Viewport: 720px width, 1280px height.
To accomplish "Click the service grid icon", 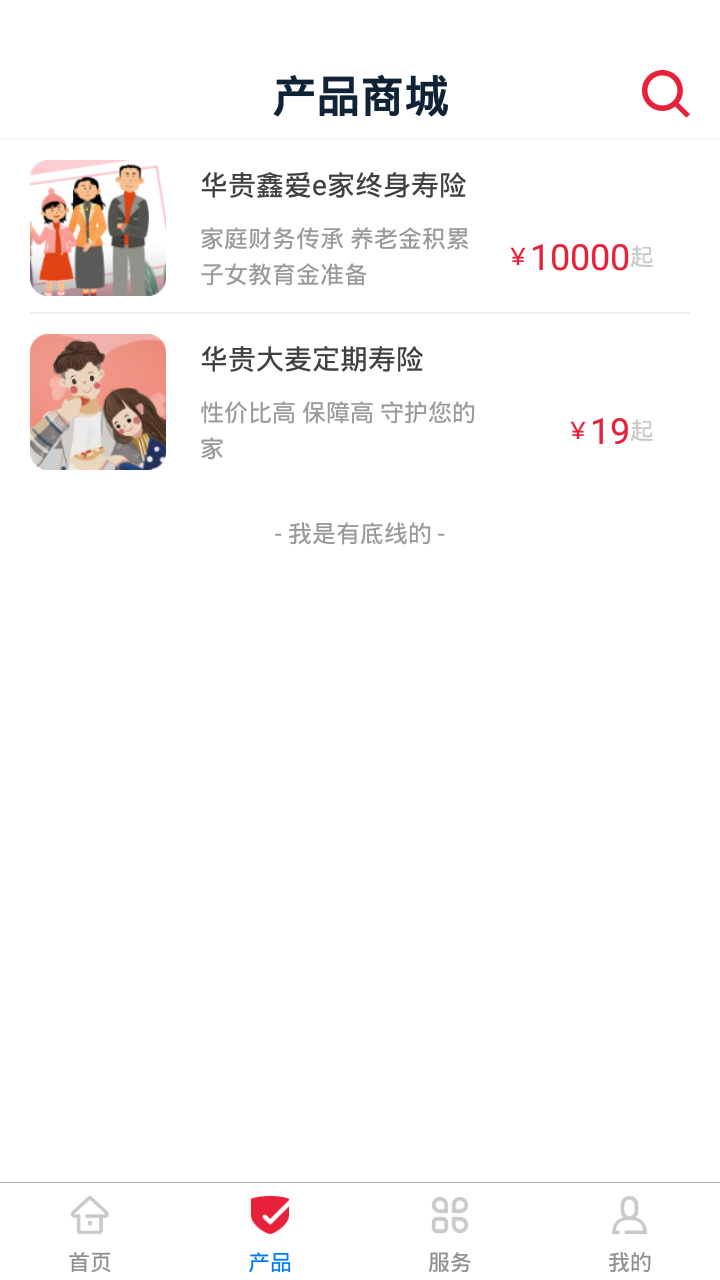I will 449,1215.
